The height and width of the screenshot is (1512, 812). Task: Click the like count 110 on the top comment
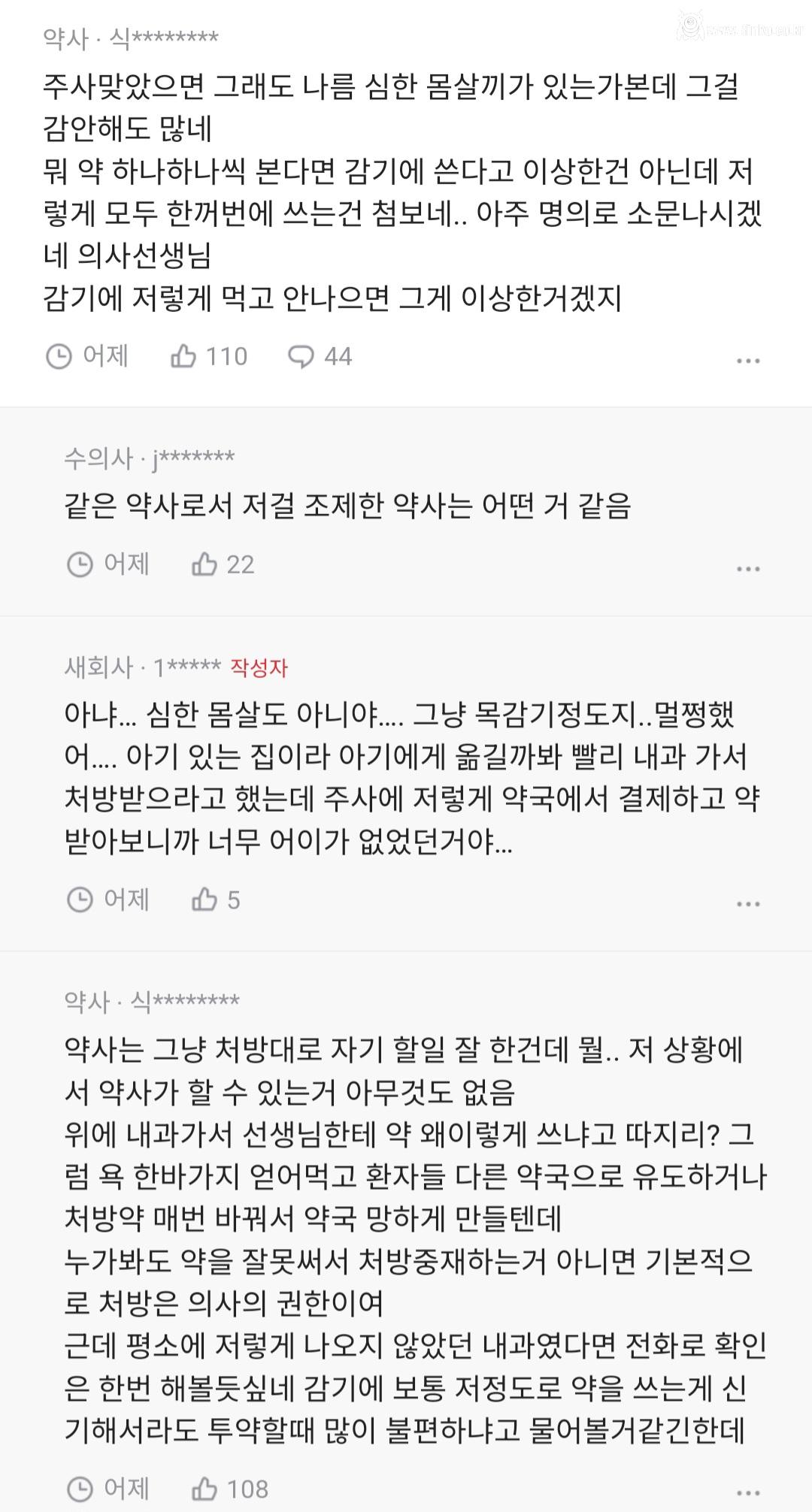(227, 357)
